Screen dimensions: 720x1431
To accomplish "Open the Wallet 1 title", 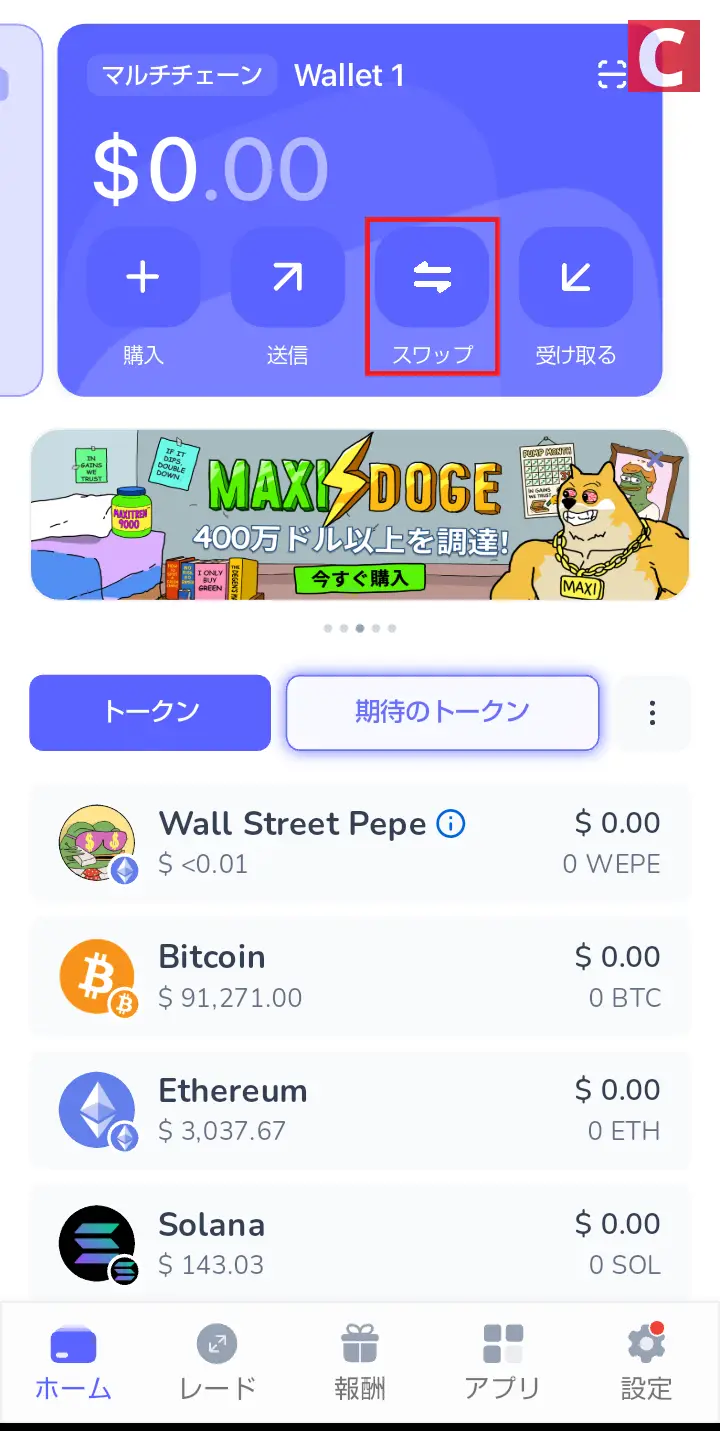I will (x=350, y=74).
